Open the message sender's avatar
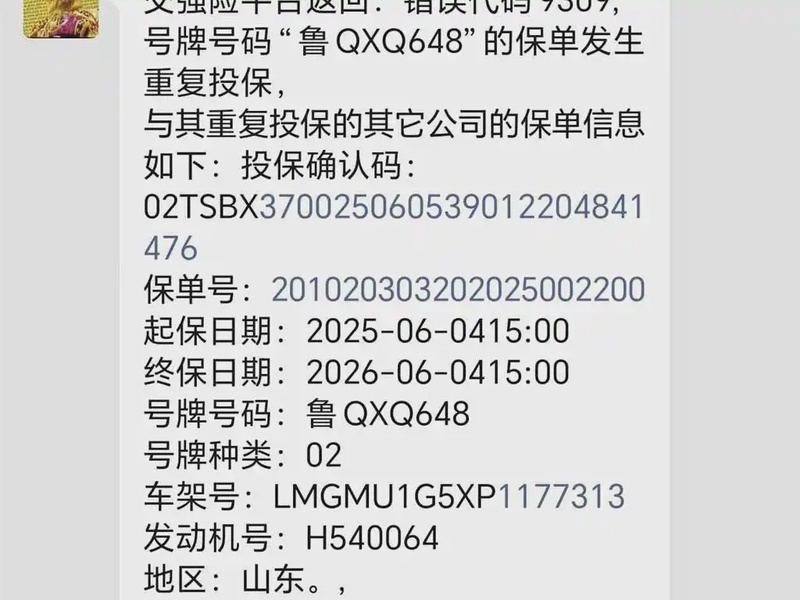Image resolution: width=800 pixels, height=600 pixels. (61, 18)
